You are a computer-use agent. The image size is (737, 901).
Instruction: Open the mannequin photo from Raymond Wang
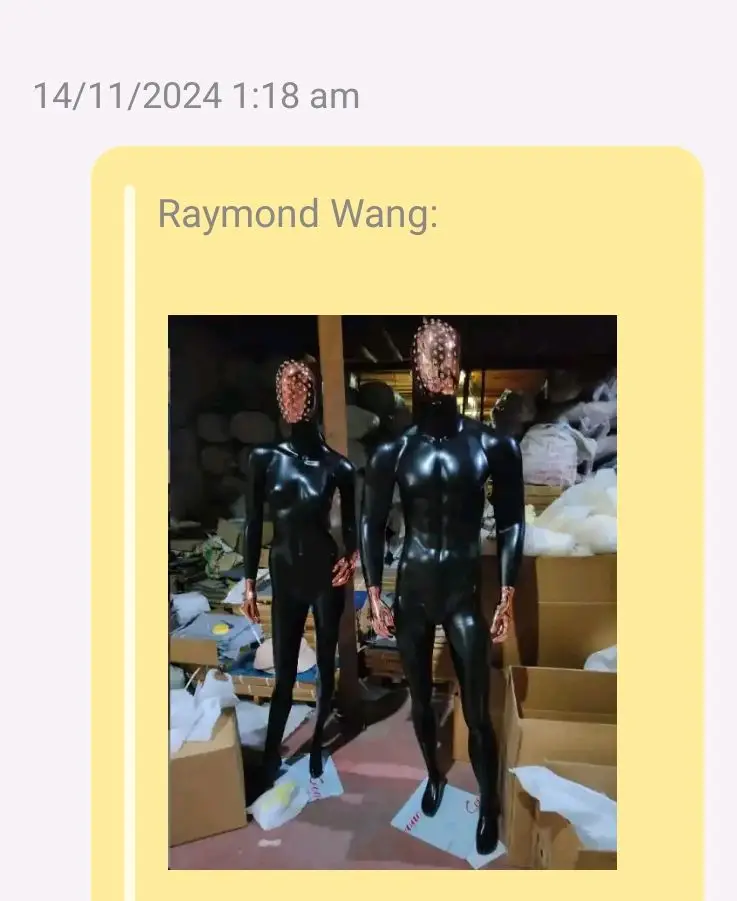tap(392, 592)
